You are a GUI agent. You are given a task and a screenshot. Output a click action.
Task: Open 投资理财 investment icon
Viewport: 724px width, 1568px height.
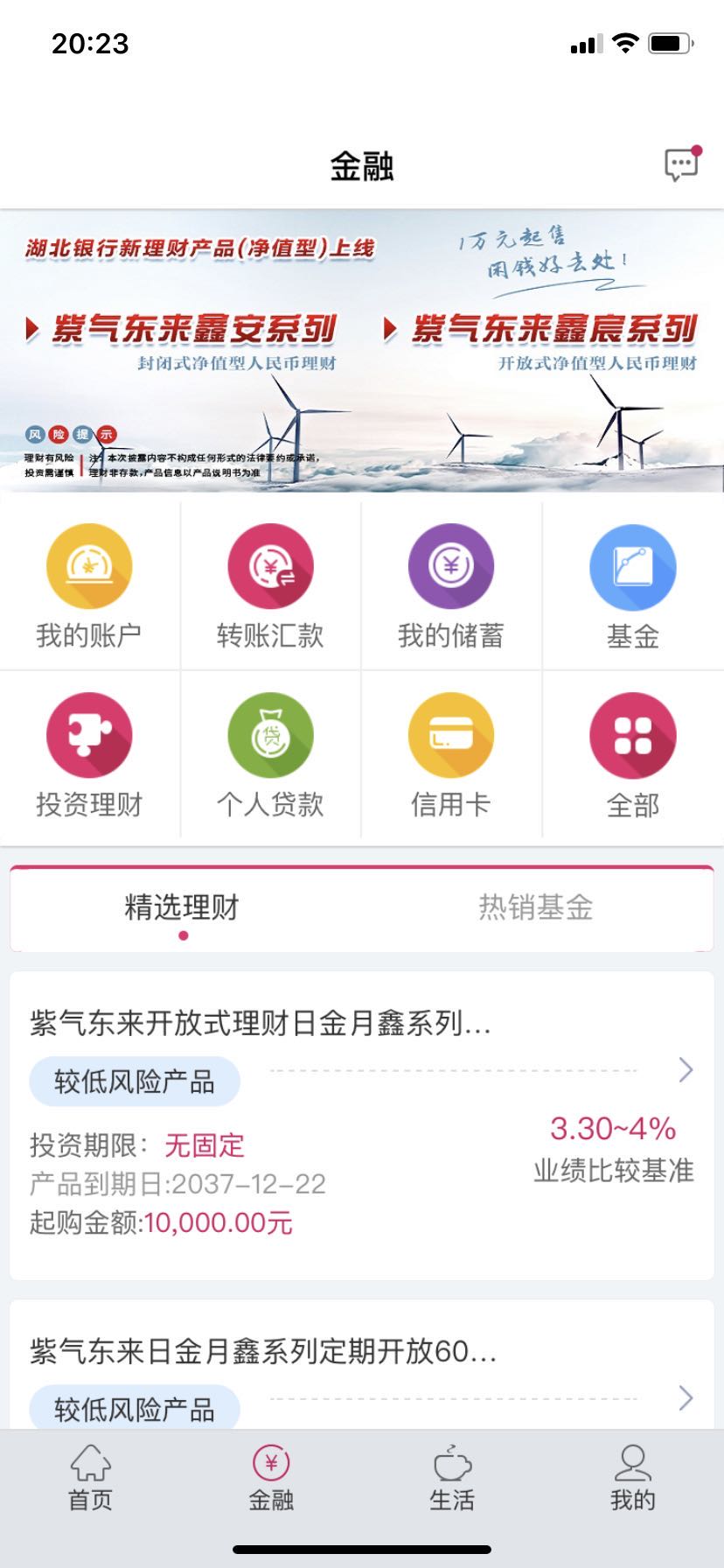tap(90, 752)
